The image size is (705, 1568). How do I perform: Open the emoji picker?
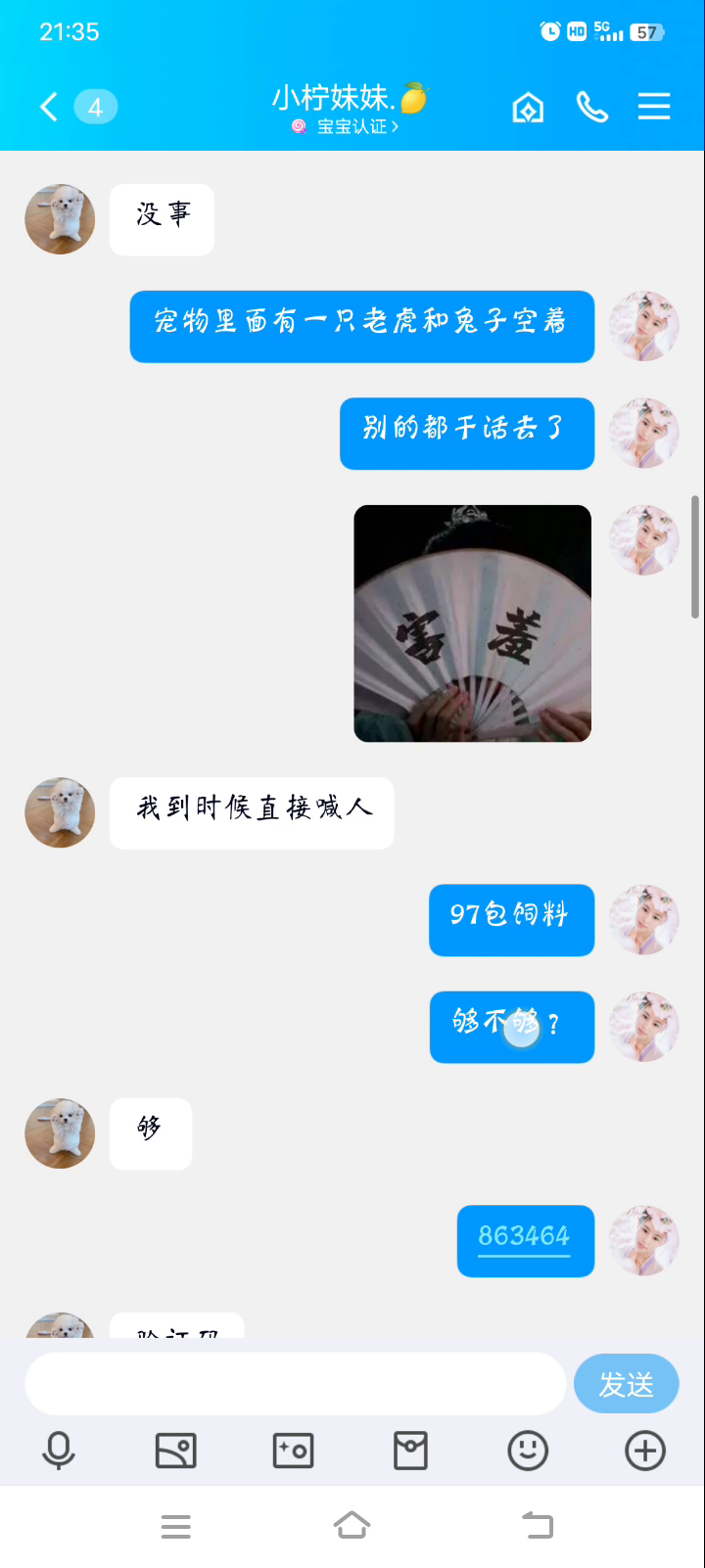point(528,1451)
